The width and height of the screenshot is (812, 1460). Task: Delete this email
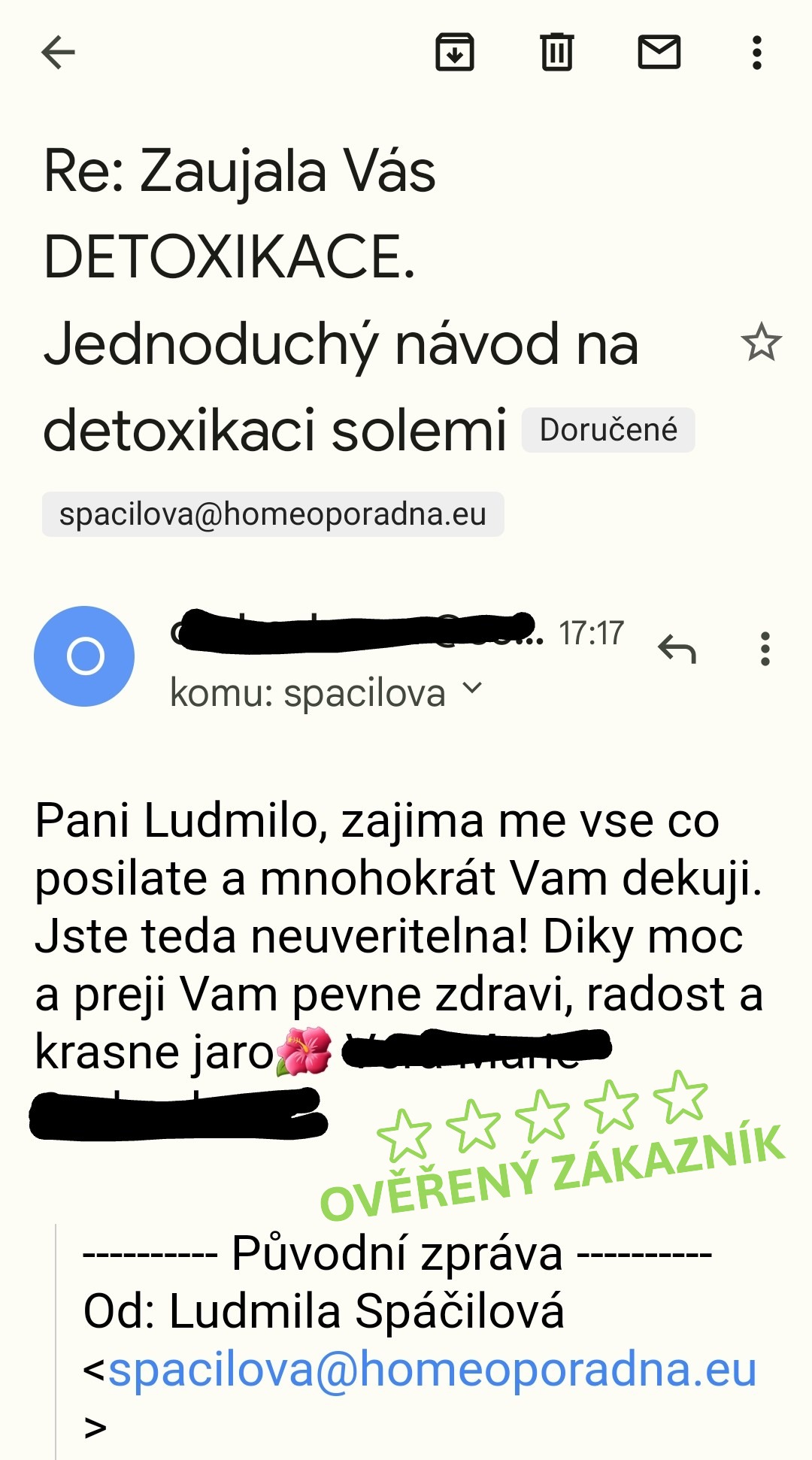(557, 53)
